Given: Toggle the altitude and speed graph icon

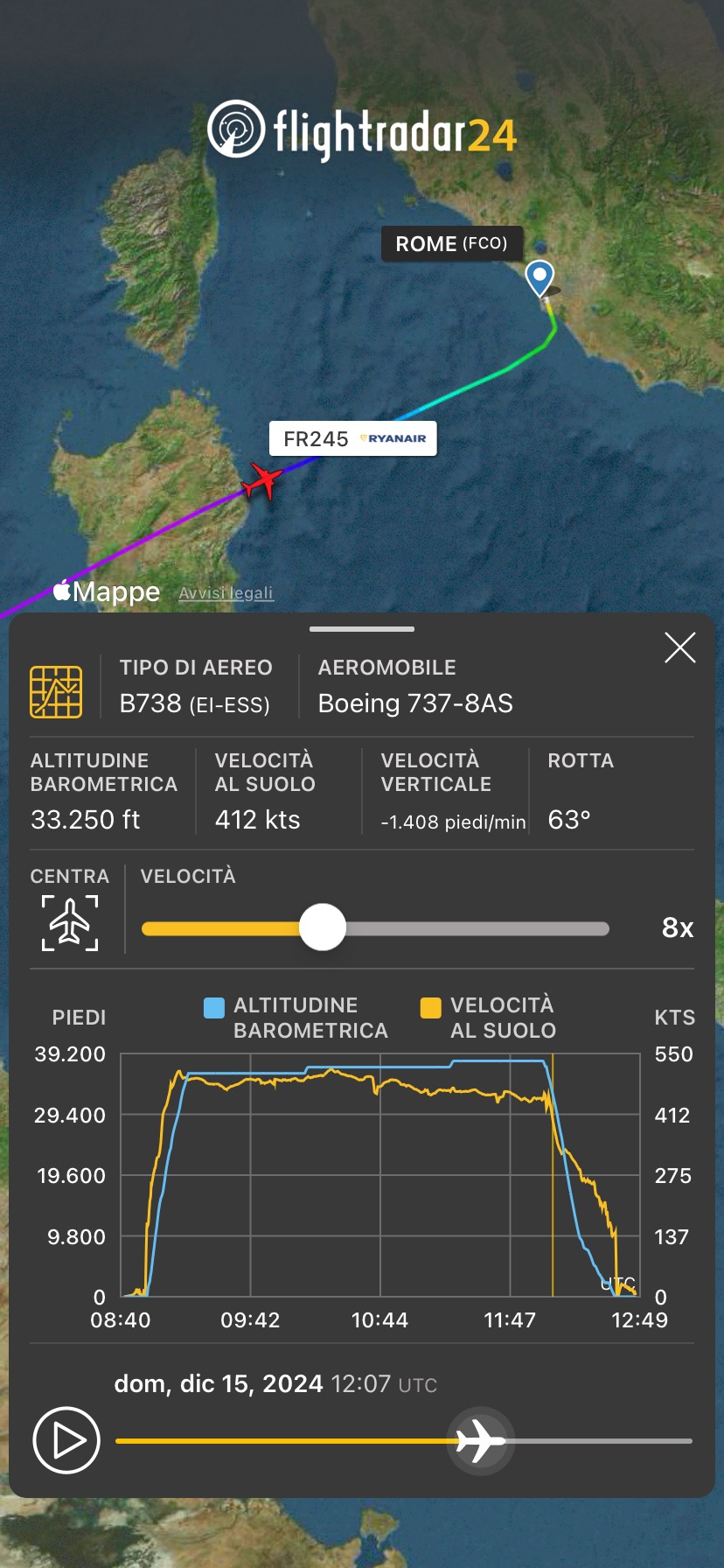Looking at the screenshot, I should click(x=56, y=691).
